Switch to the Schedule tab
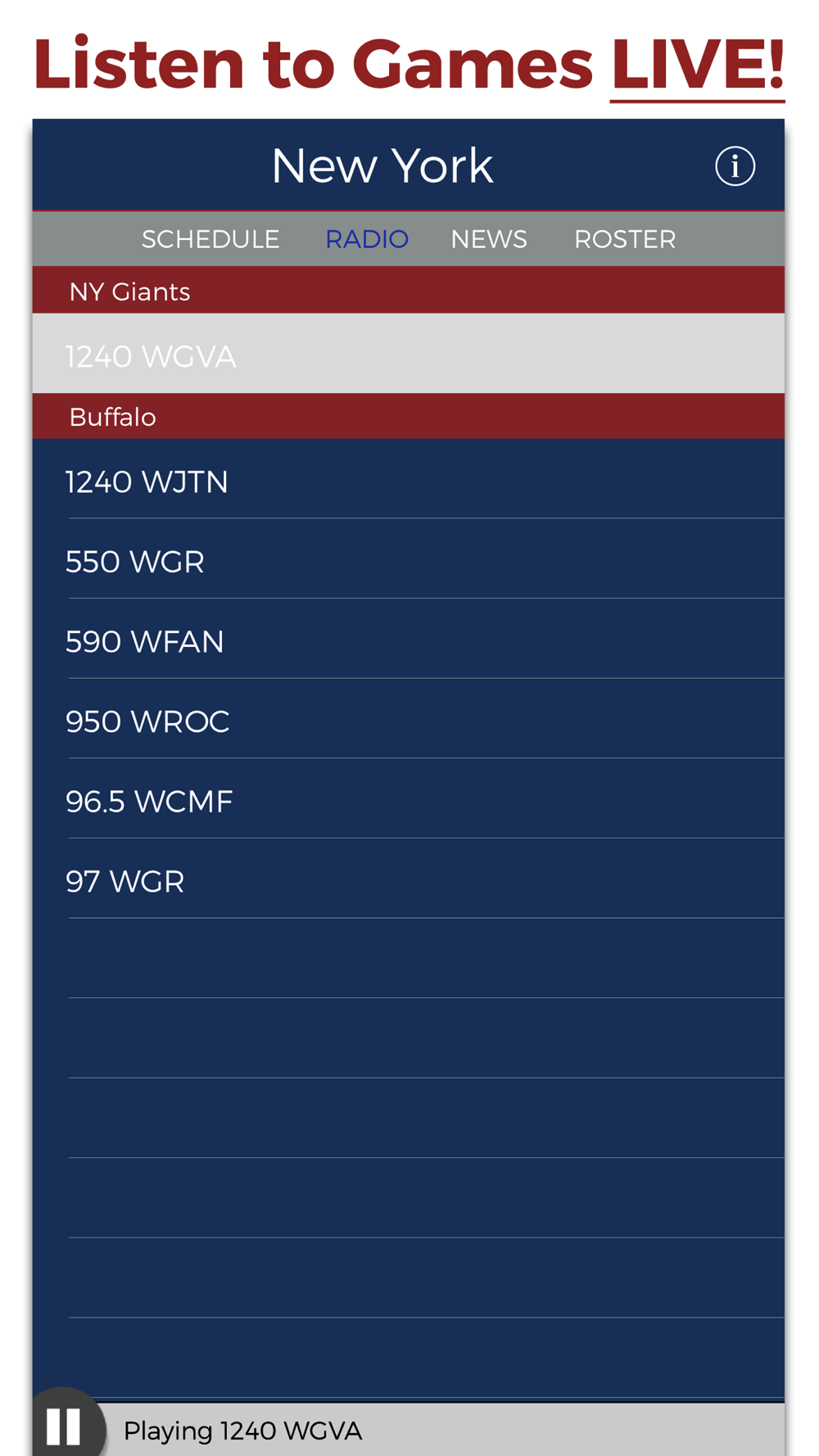Image resolution: width=819 pixels, height=1456 pixels. click(210, 239)
